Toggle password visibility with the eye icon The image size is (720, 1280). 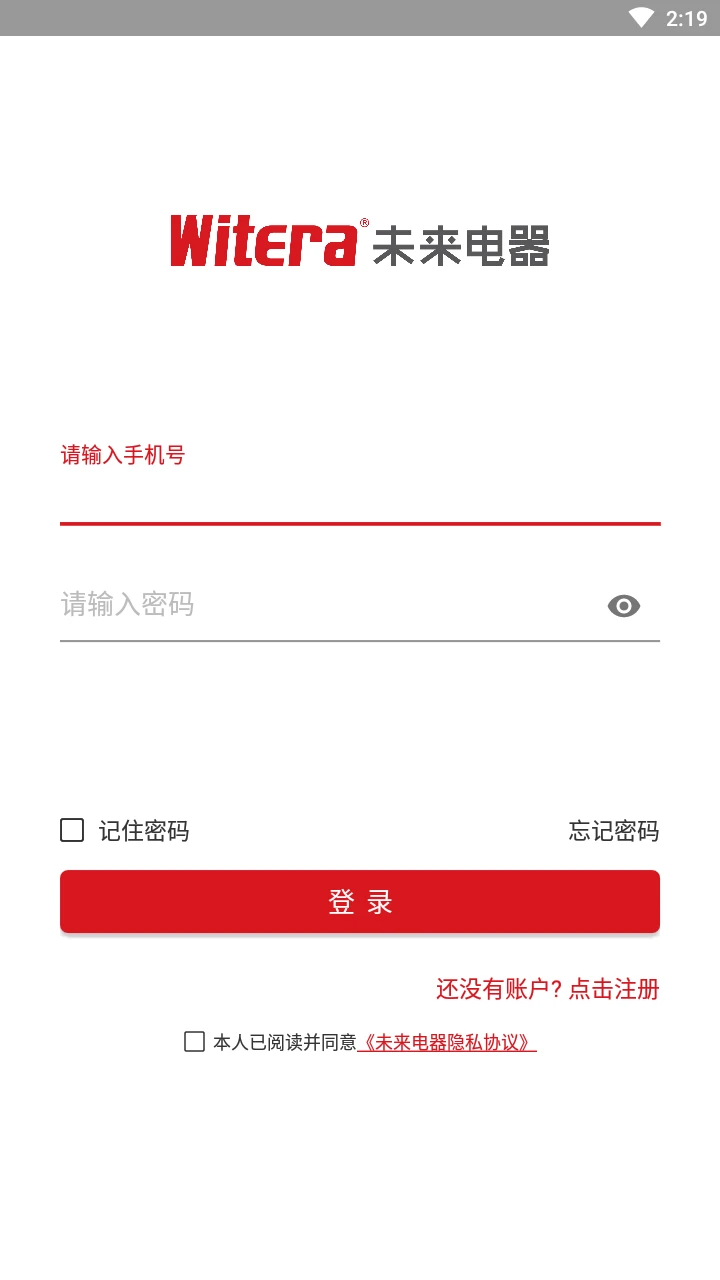click(623, 605)
